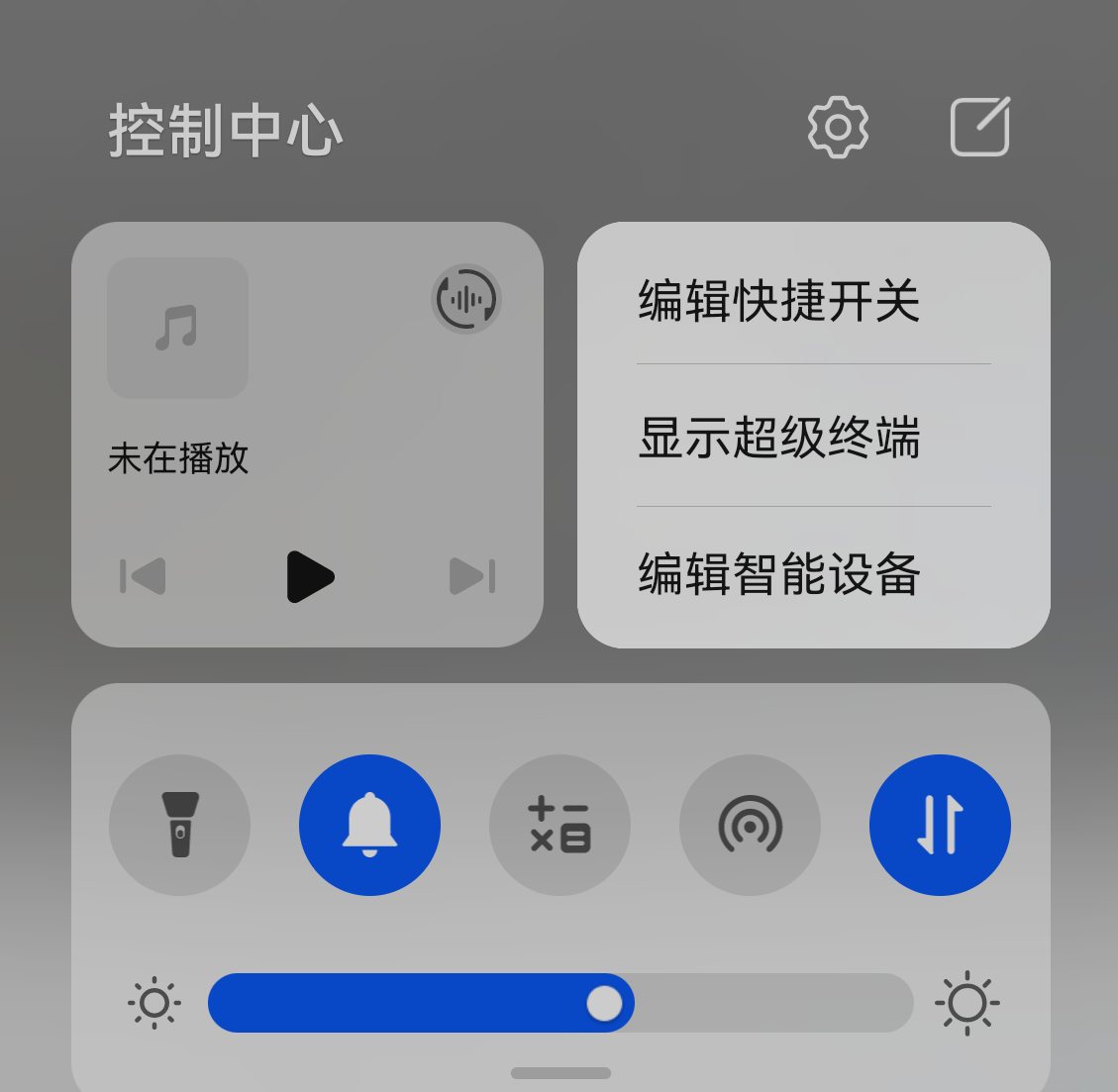Skip to the next track
Screen dimensions: 1118x1092
(x=472, y=576)
